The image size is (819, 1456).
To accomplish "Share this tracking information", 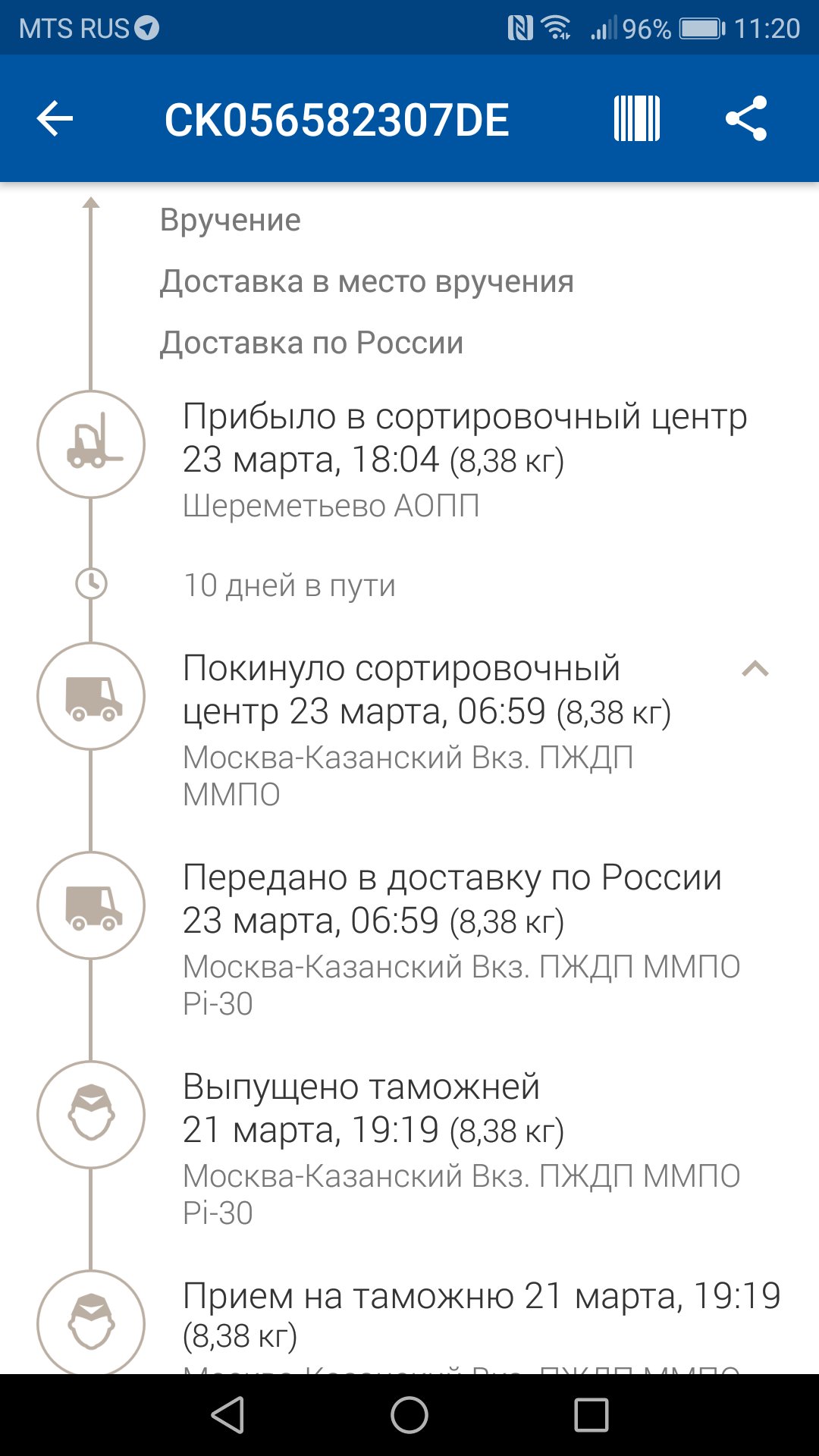I will tap(746, 119).
